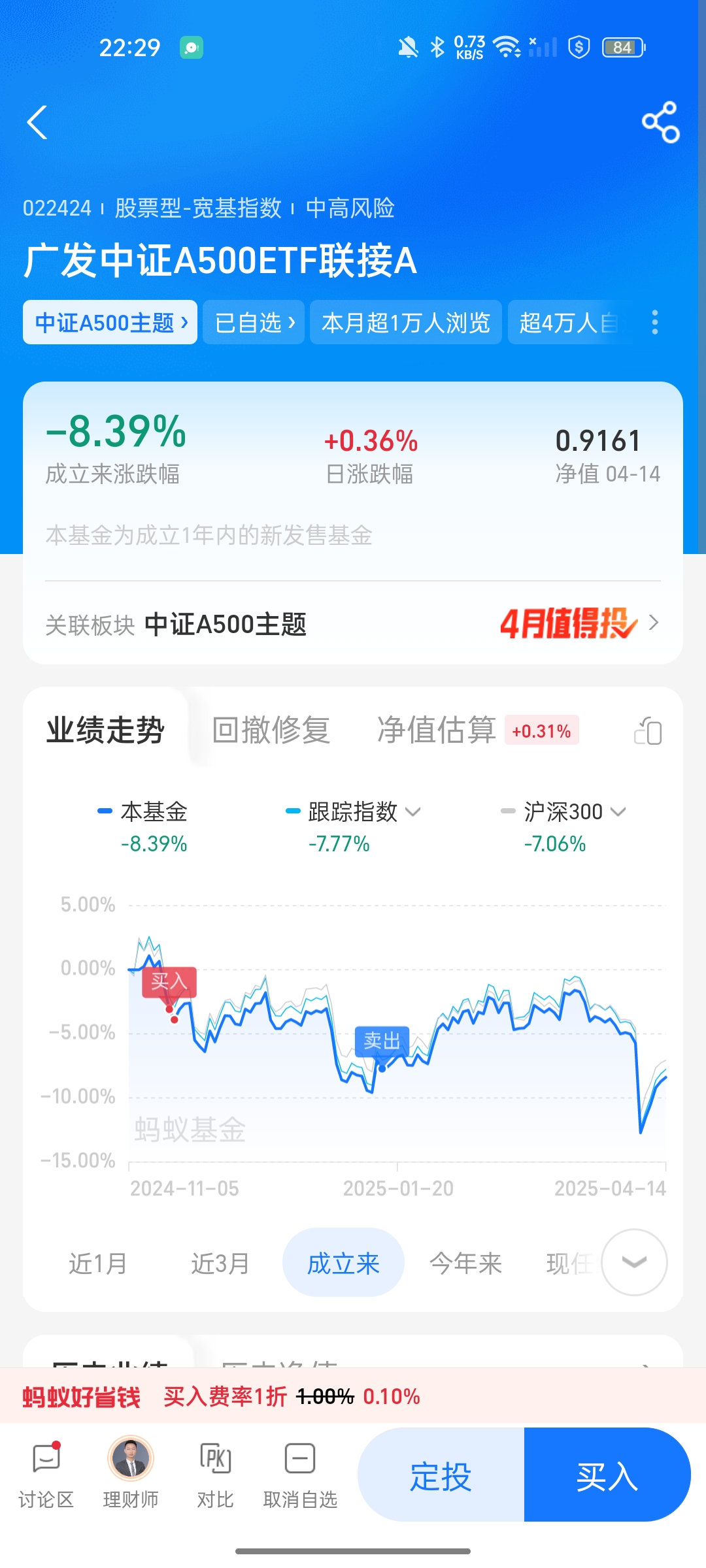Screen dimensions: 706x1568
Task: Open the chart fullscreen rotate icon
Action: 648,732
